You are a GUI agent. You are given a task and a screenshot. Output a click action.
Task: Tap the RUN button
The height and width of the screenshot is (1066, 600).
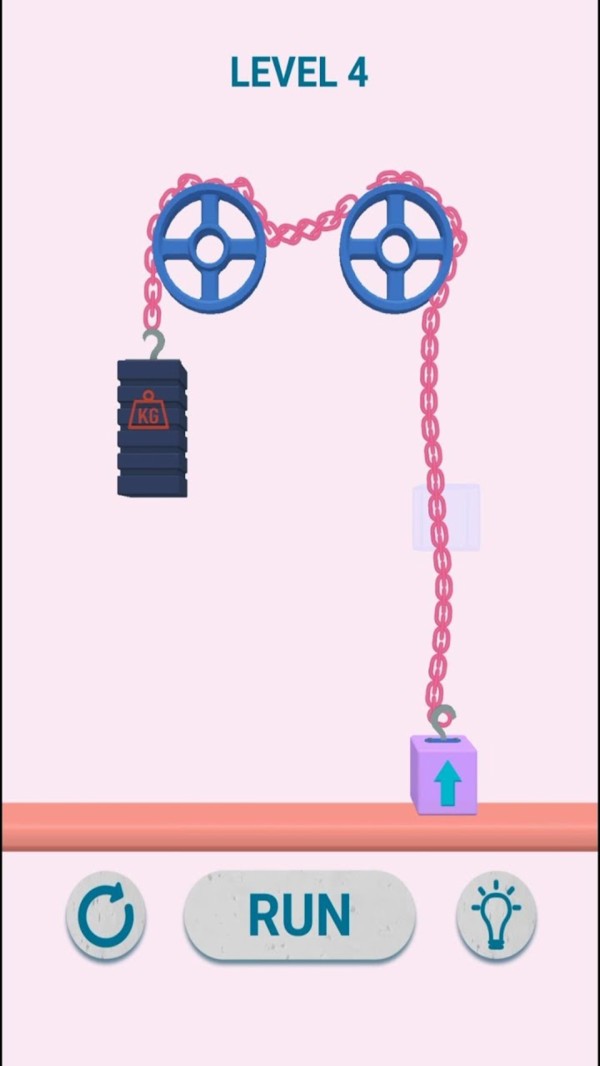pos(299,915)
